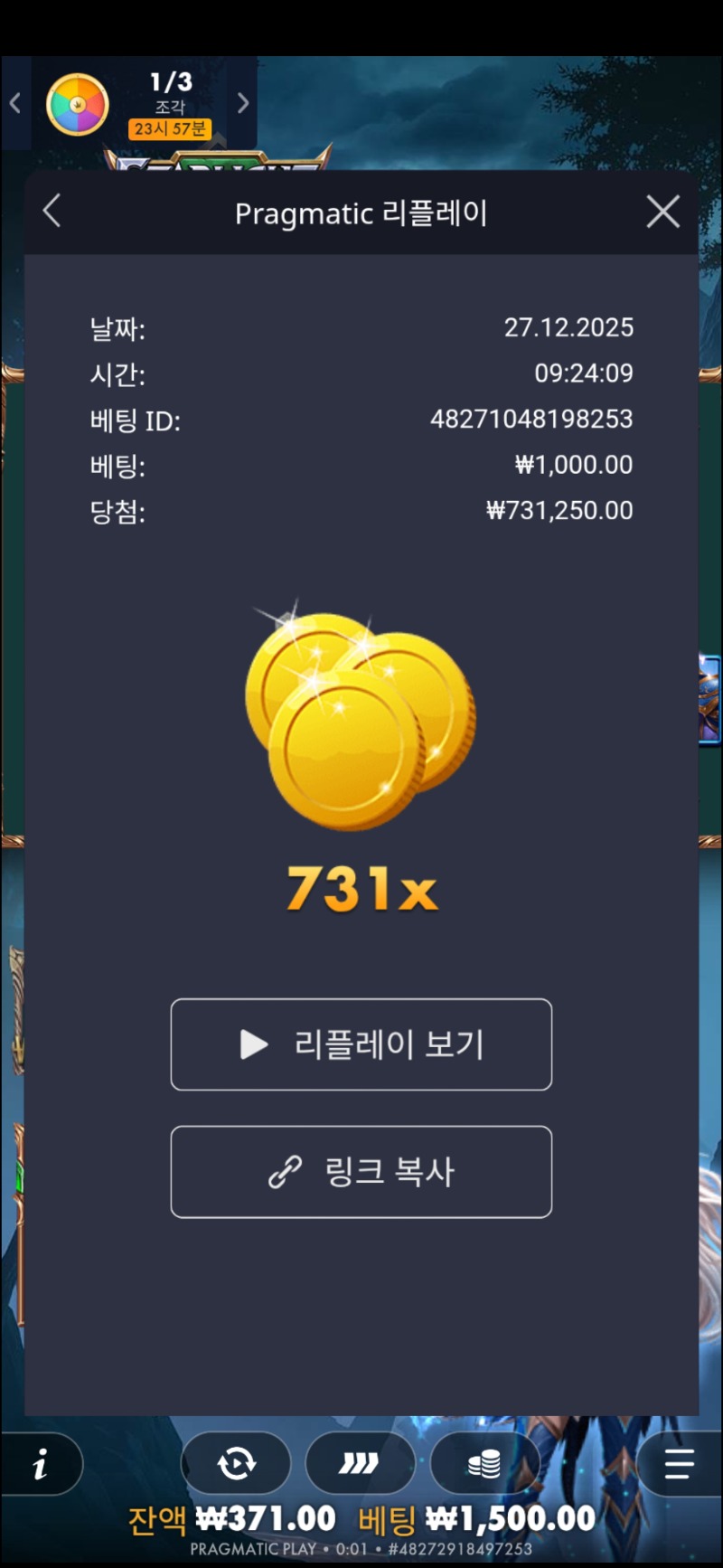Open the game info button
Viewport: 723px width, 1568px height.
coord(40,1463)
